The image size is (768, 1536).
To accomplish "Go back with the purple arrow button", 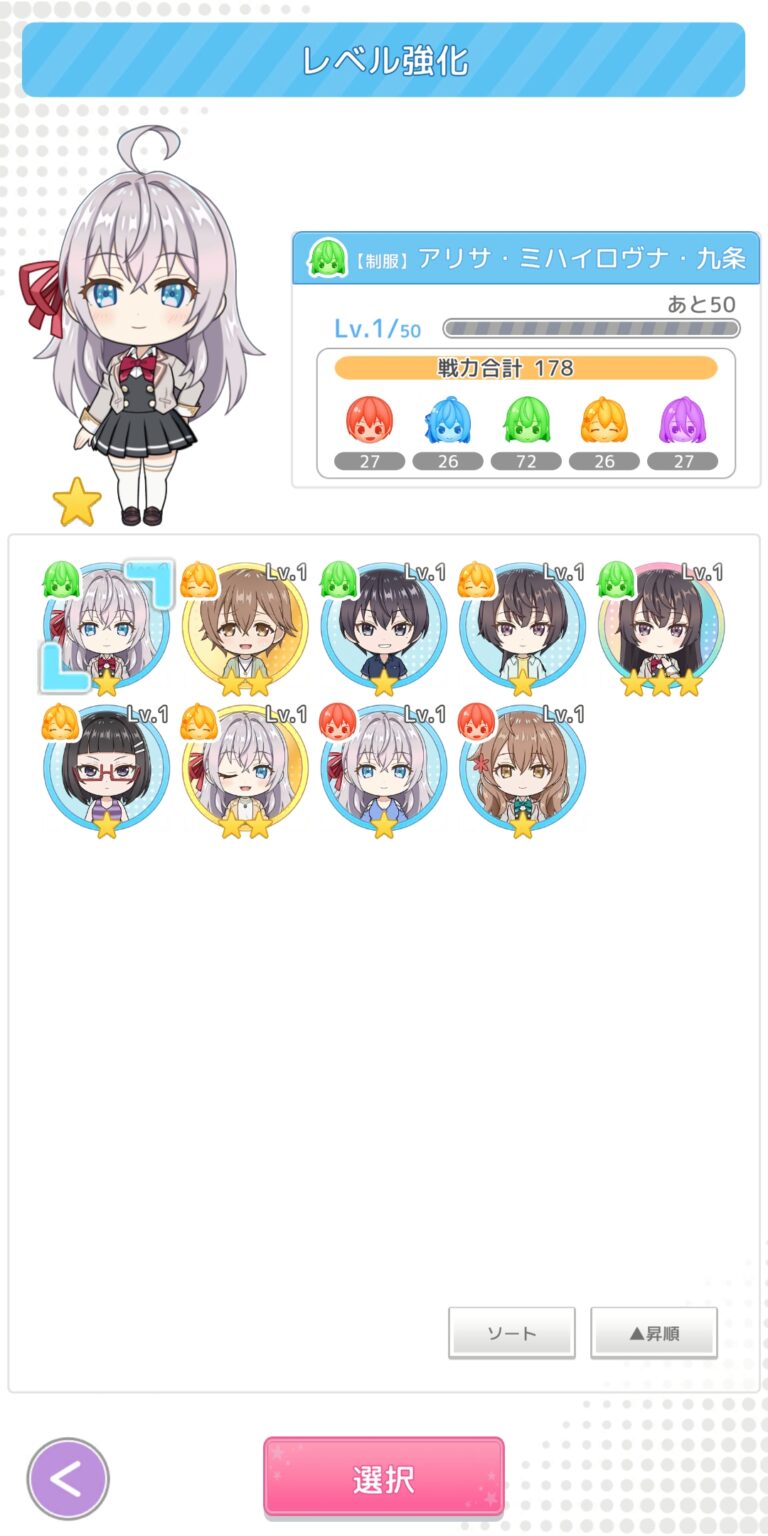I will [x=68, y=1478].
